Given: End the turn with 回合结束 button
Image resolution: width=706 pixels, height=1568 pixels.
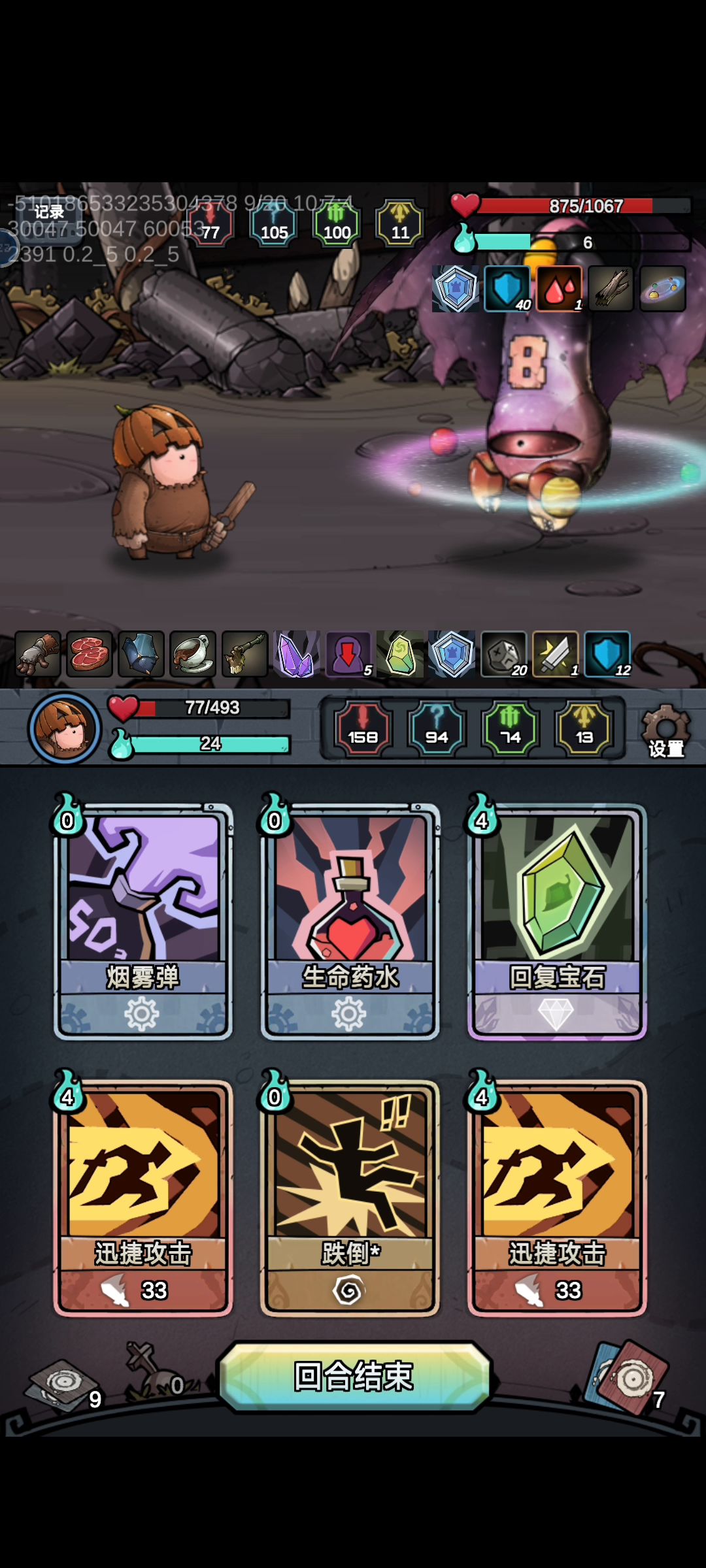Looking at the screenshot, I should [354, 1376].
